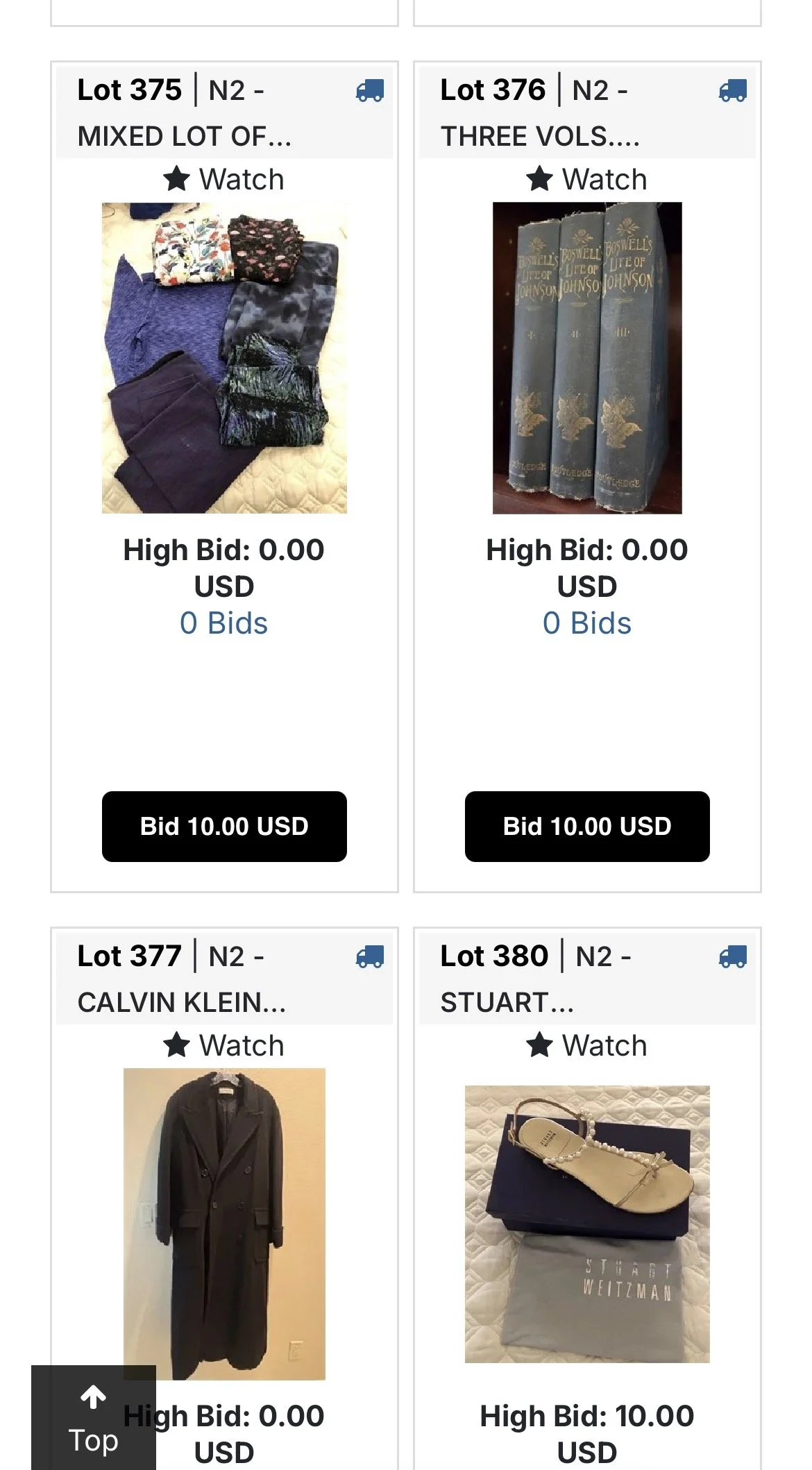This screenshot has height=1470, width=812.
Task: Watch Lot 375 mixed lot
Action: 223,179
